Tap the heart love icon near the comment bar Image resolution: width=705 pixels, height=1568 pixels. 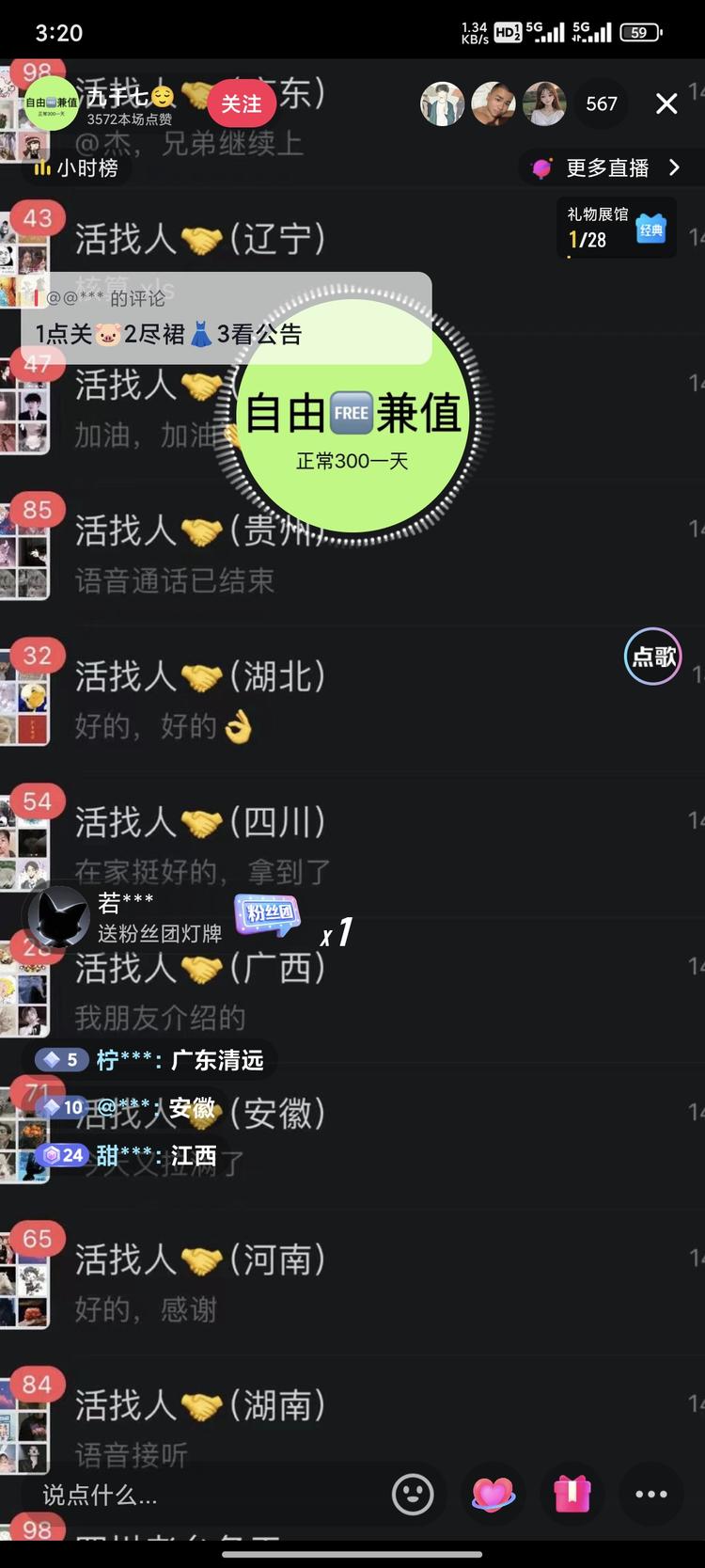493,1495
